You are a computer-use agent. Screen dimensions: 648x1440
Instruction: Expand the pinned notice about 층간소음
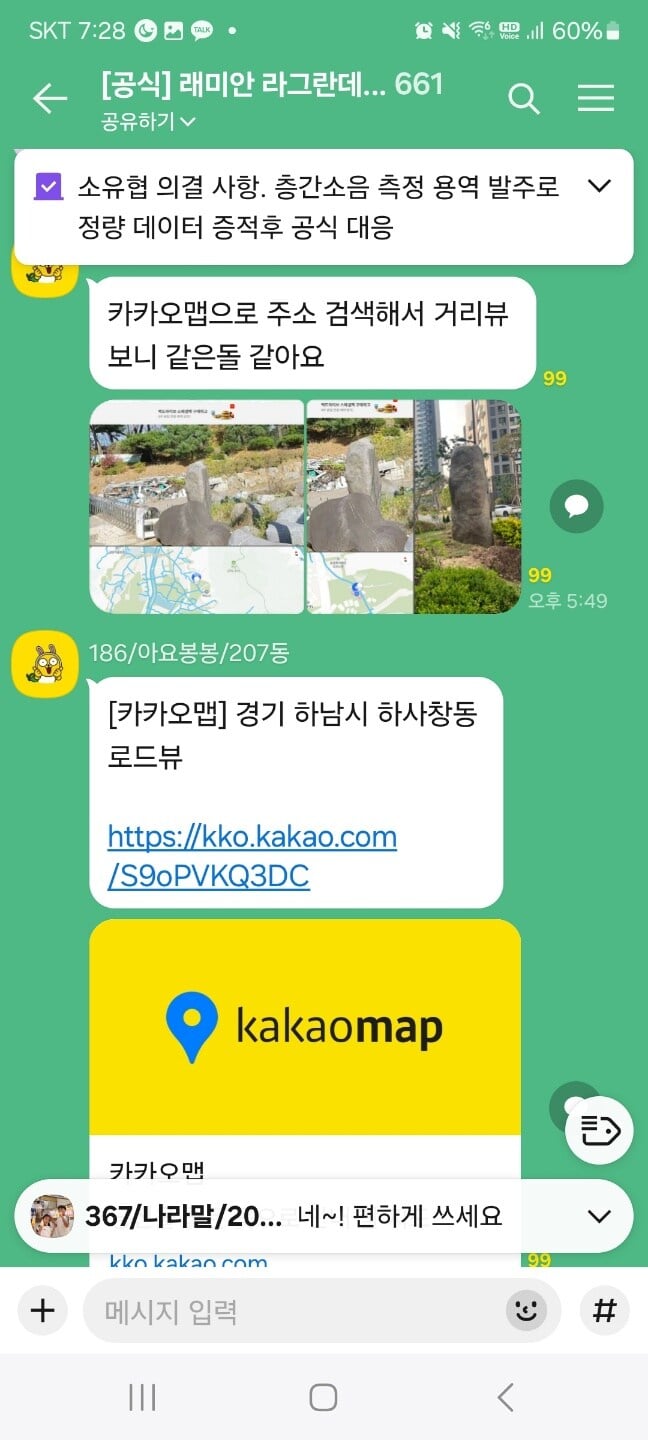599,186
